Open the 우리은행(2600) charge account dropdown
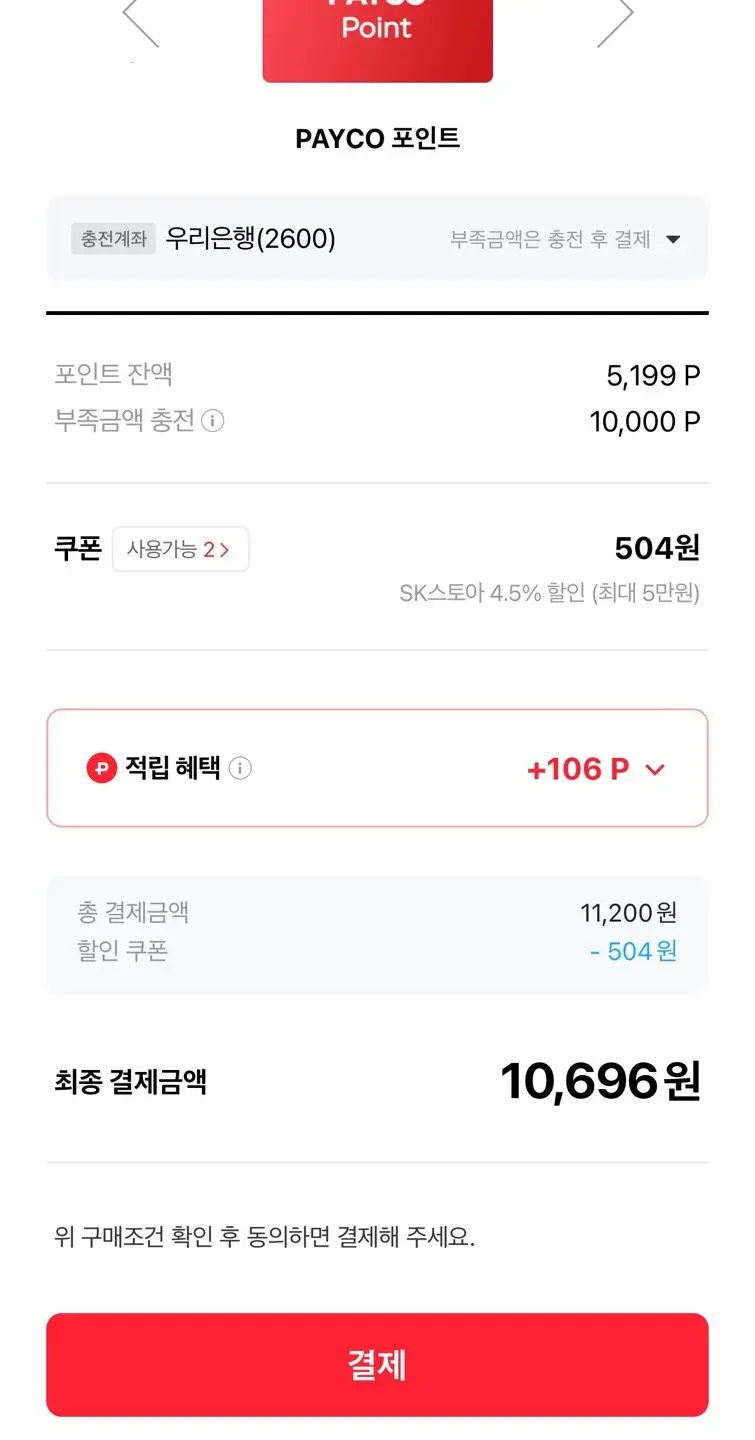This screenshot has height=1440, width=755. [x=377, y=239]
